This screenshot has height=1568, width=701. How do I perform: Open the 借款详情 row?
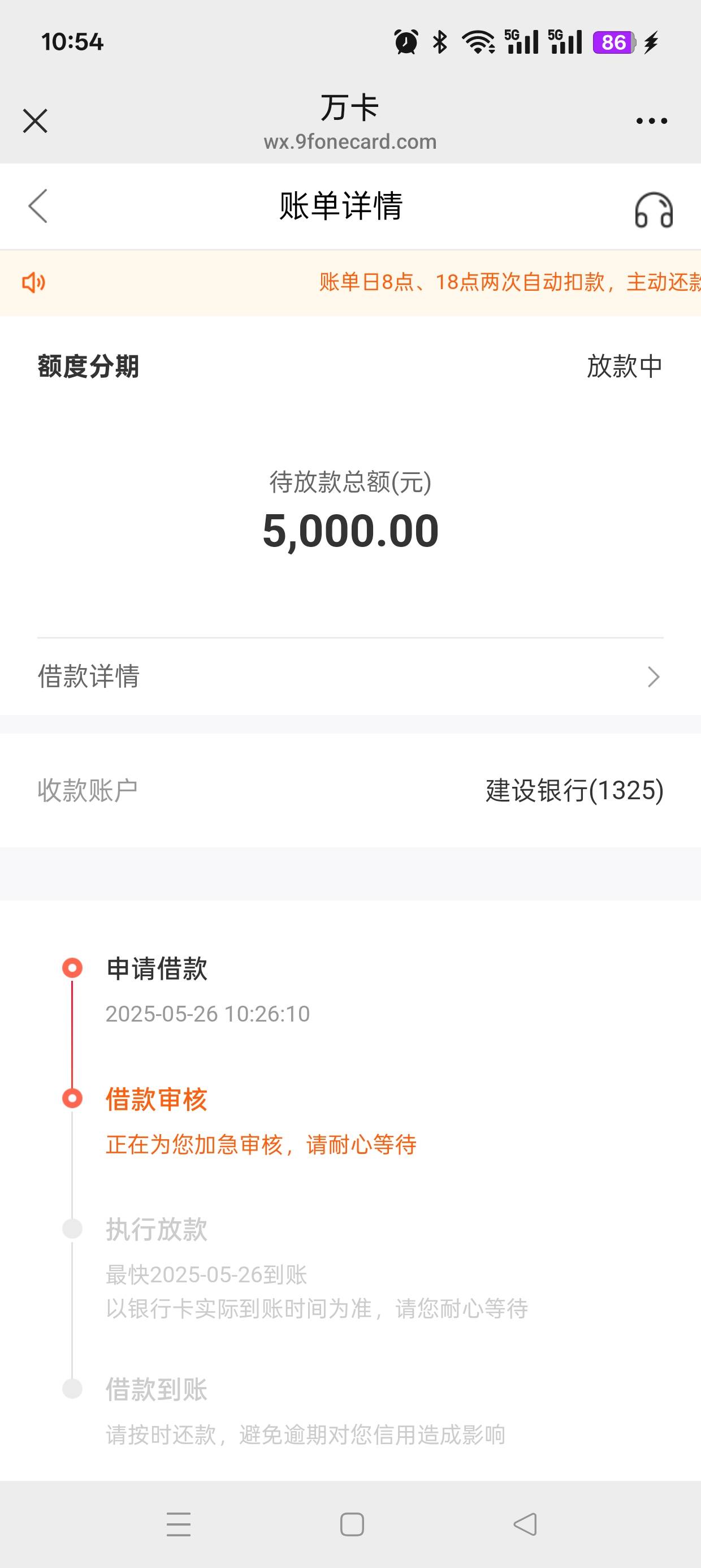[350, 677]
